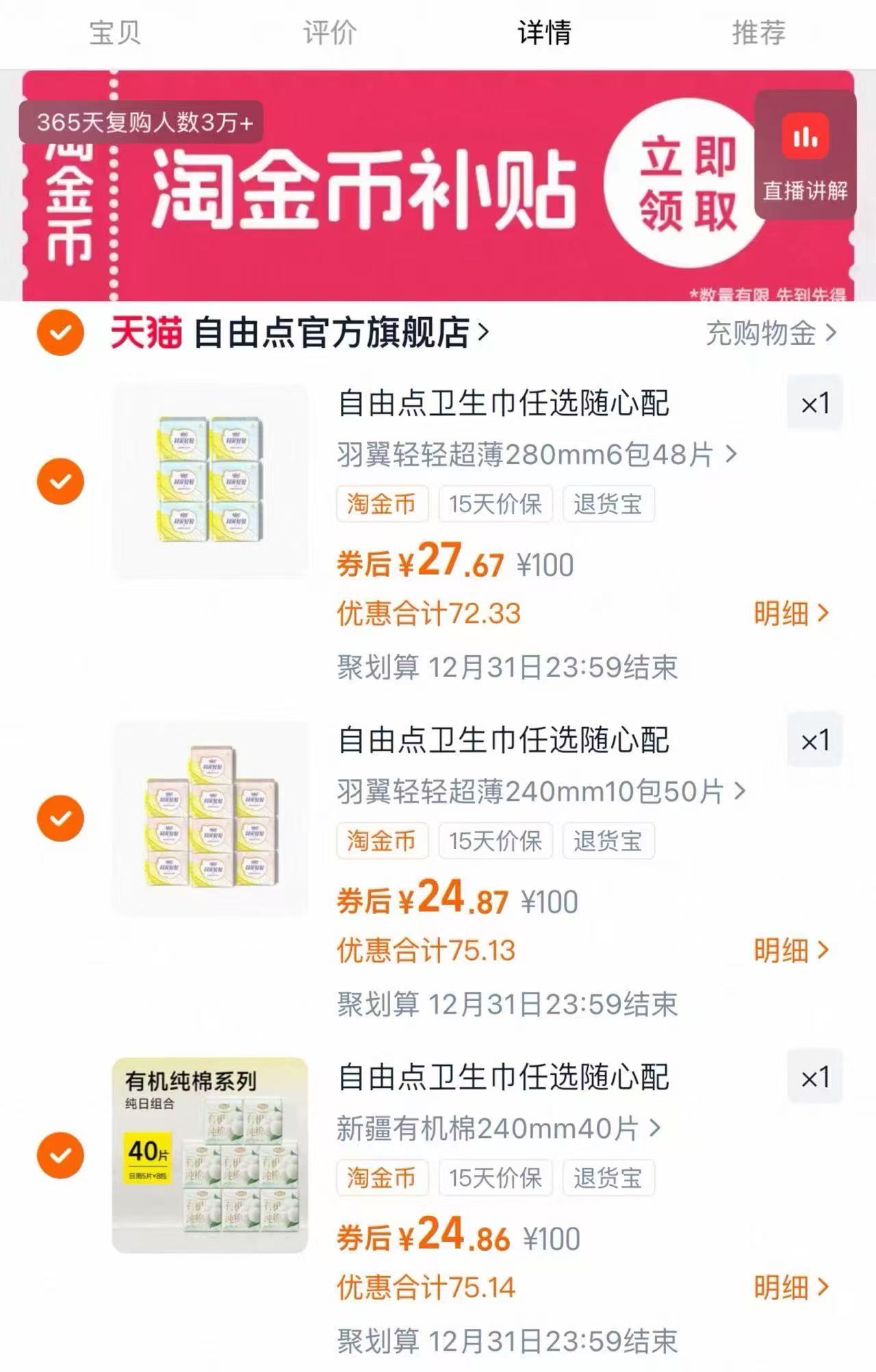Tap the 淘金币 tag on the 240mm 10包 item
This screenshot has width=876, height=1372.
pos(382,841)
